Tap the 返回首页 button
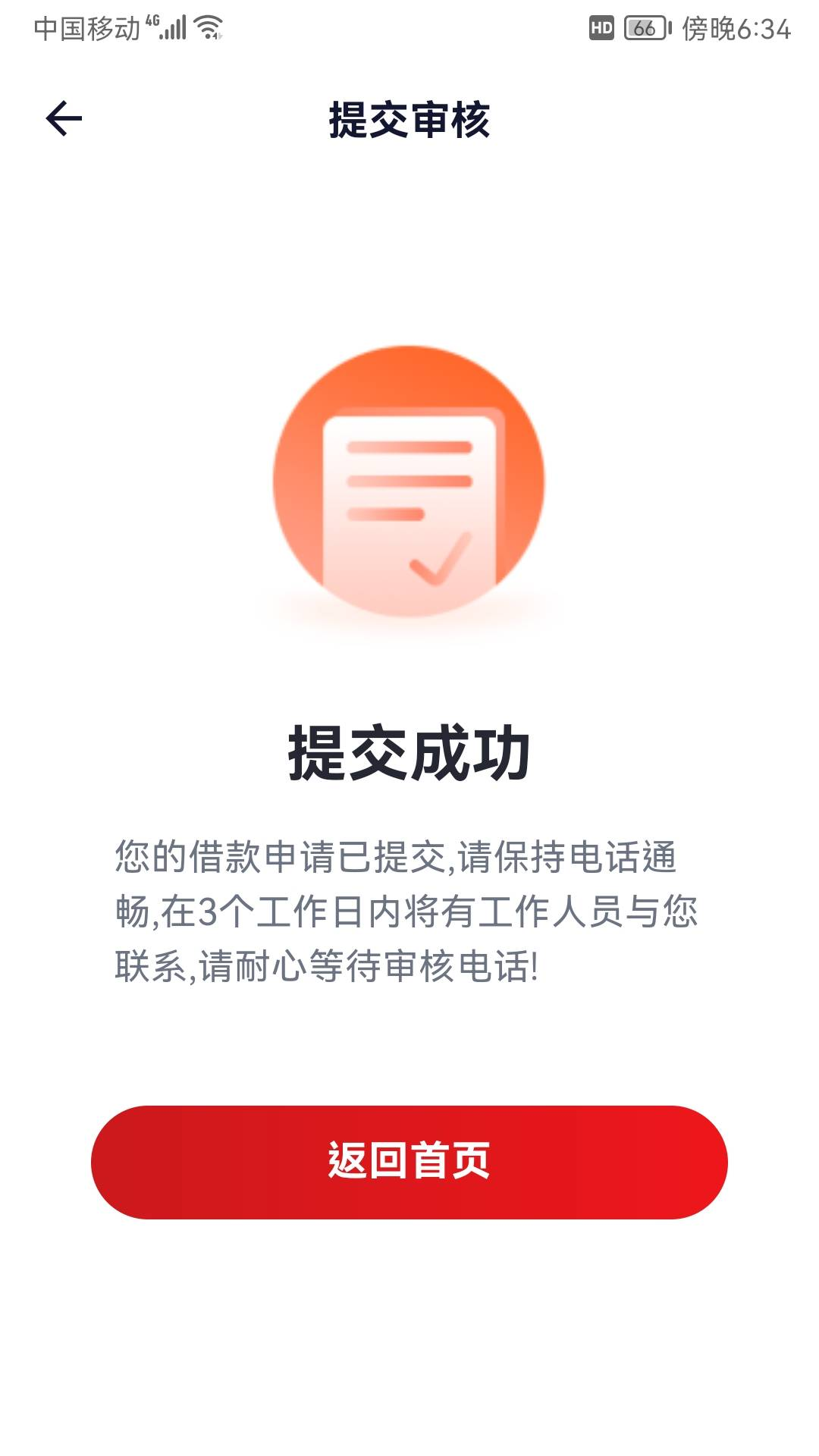This screenshot has height=1456, width=819. pos(409,1162)
